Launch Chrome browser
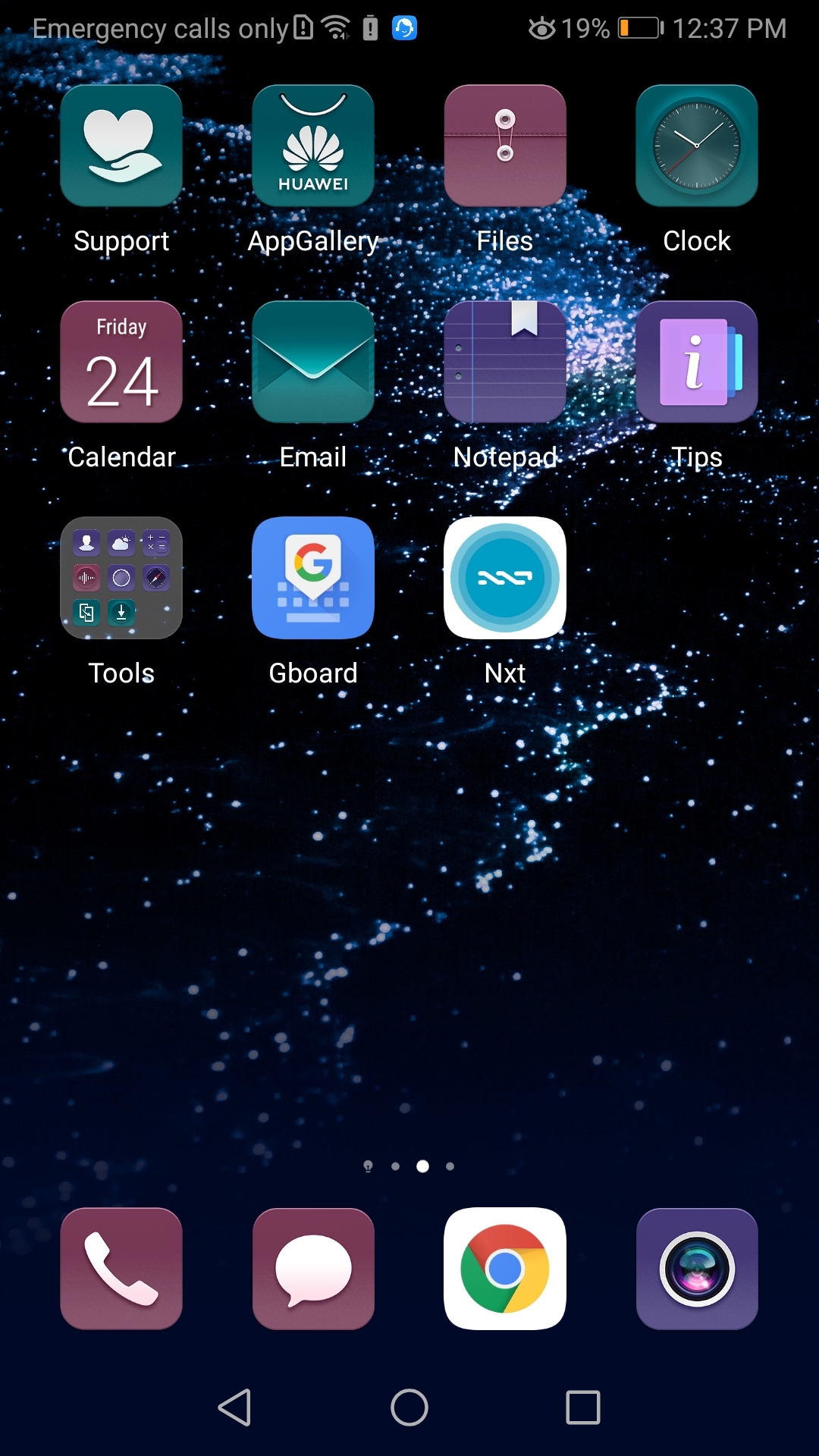 tap(505, 1269)
